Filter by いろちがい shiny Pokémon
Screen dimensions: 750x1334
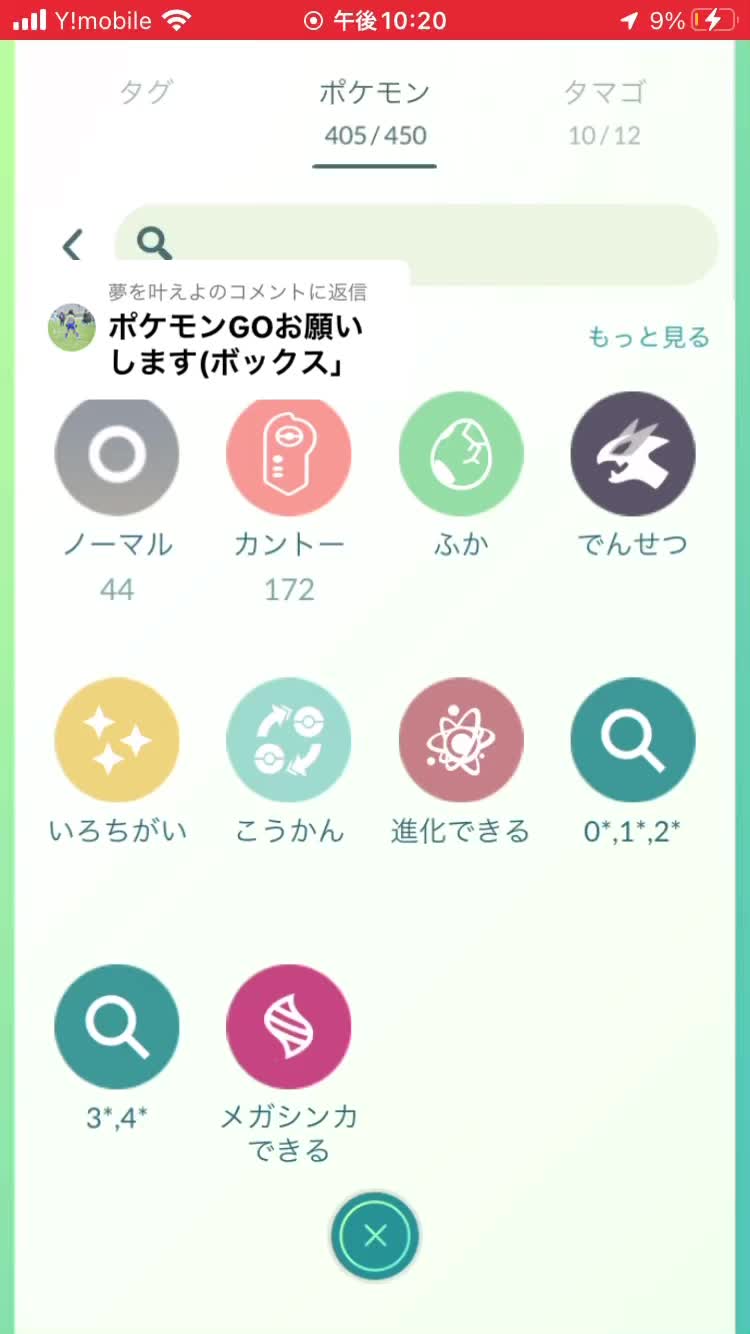117,740
